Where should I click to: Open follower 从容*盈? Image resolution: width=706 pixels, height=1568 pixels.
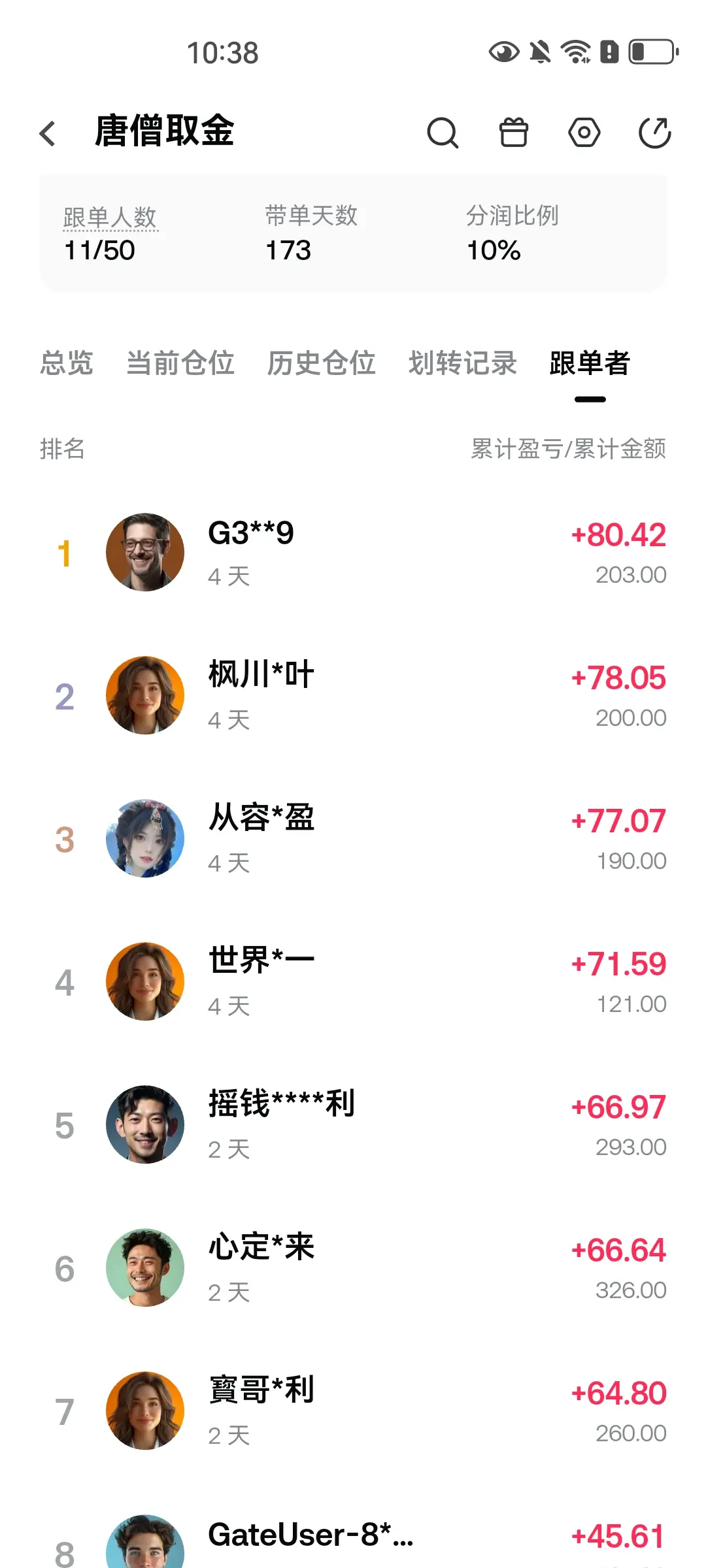(x=353, y=839)
